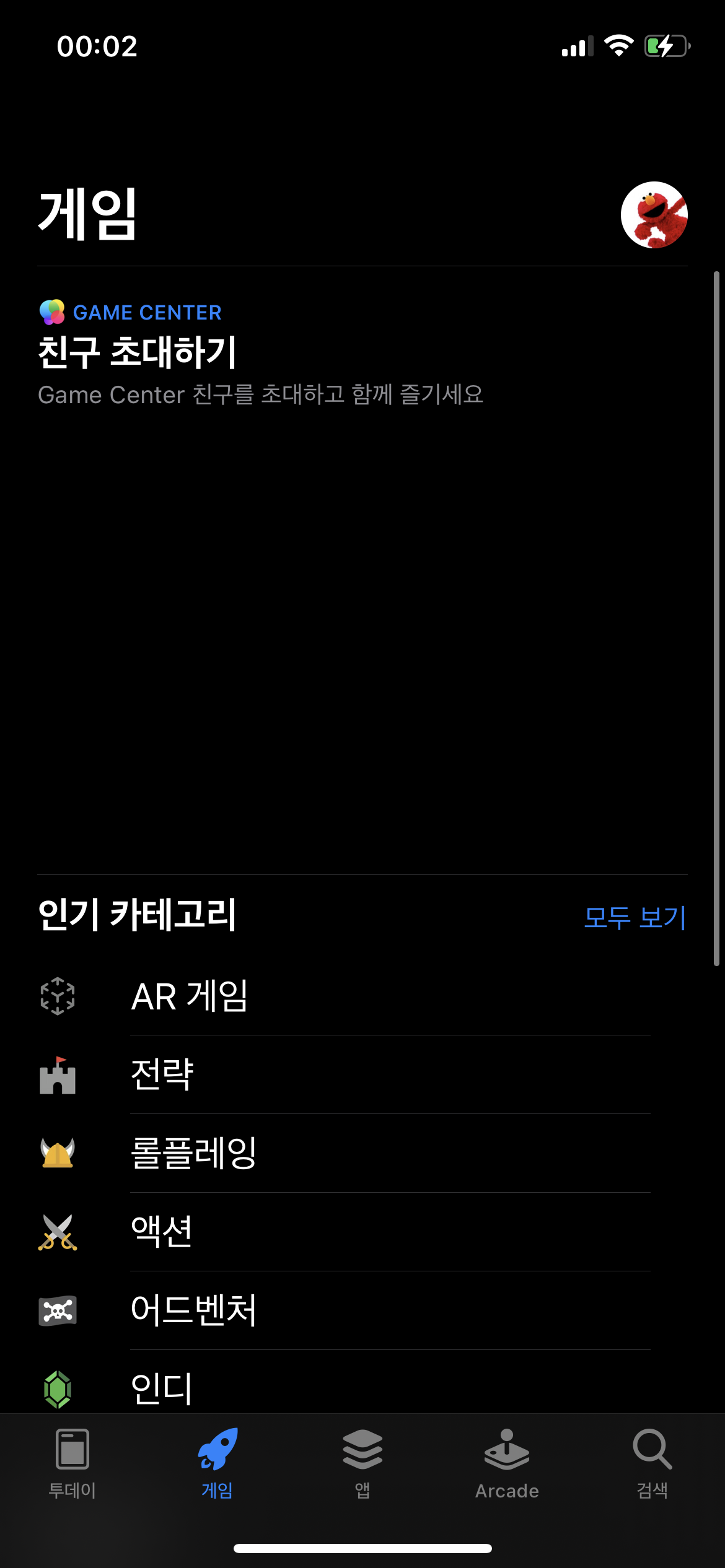Open the Arcade tab
Image resolution: width=725 pixels, height=1568 pixels.
[507, 1463]
